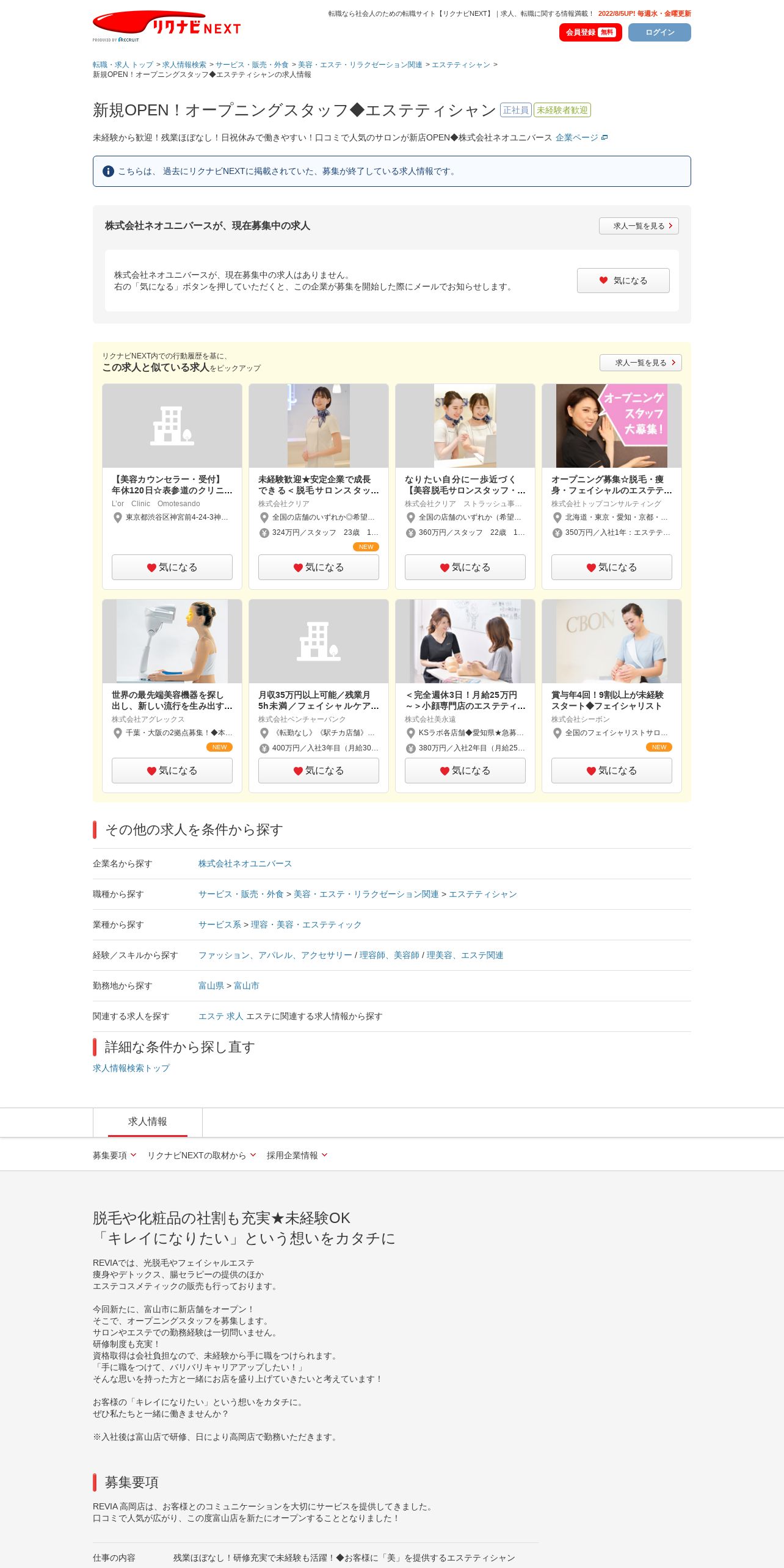Open the 求人情報検索 breadcrumb link
Screen dimensions: 784x1568
pyautogui.click(x=184, y=65)
